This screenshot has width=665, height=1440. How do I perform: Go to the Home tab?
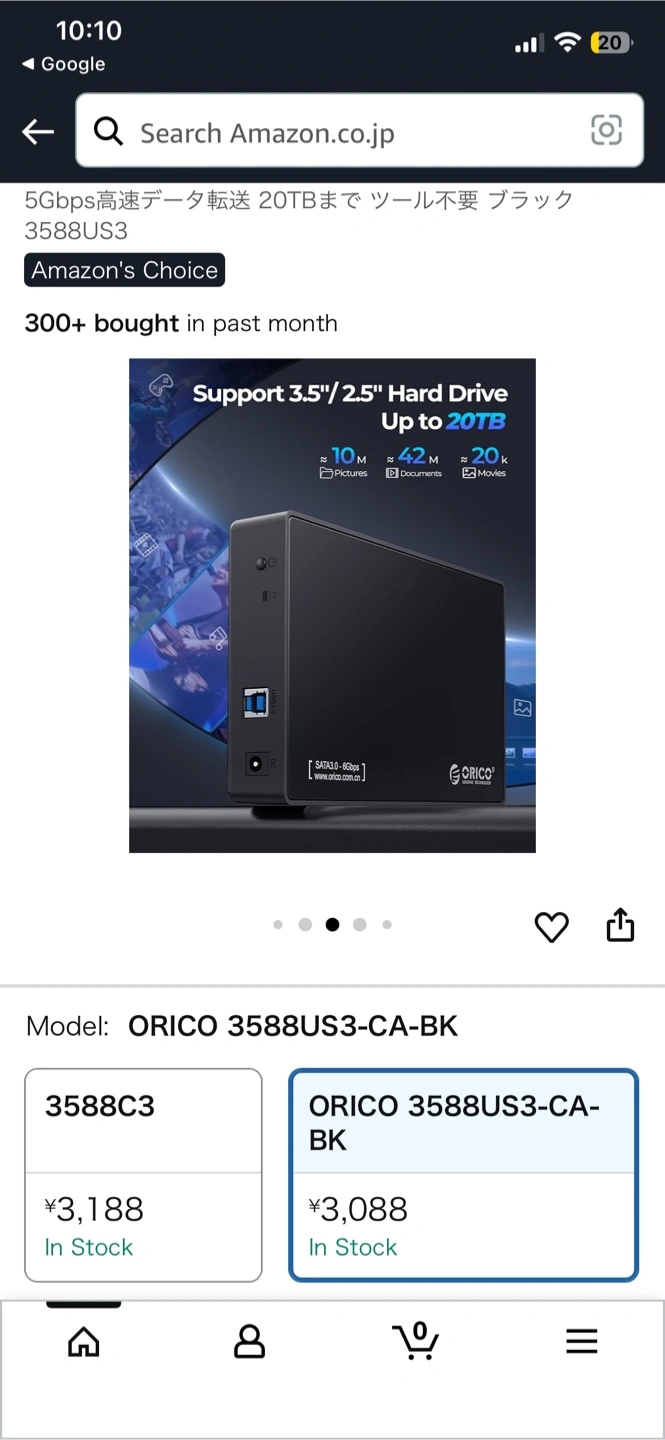(83, 1341)
